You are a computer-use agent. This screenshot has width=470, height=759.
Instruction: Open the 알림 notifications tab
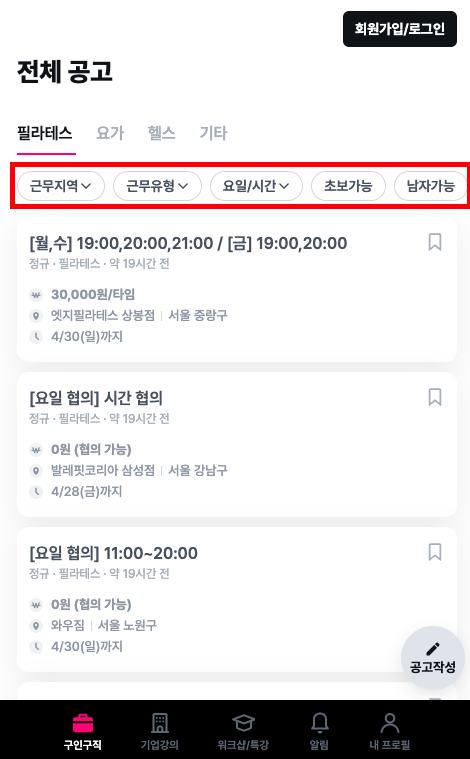[319, 731]
